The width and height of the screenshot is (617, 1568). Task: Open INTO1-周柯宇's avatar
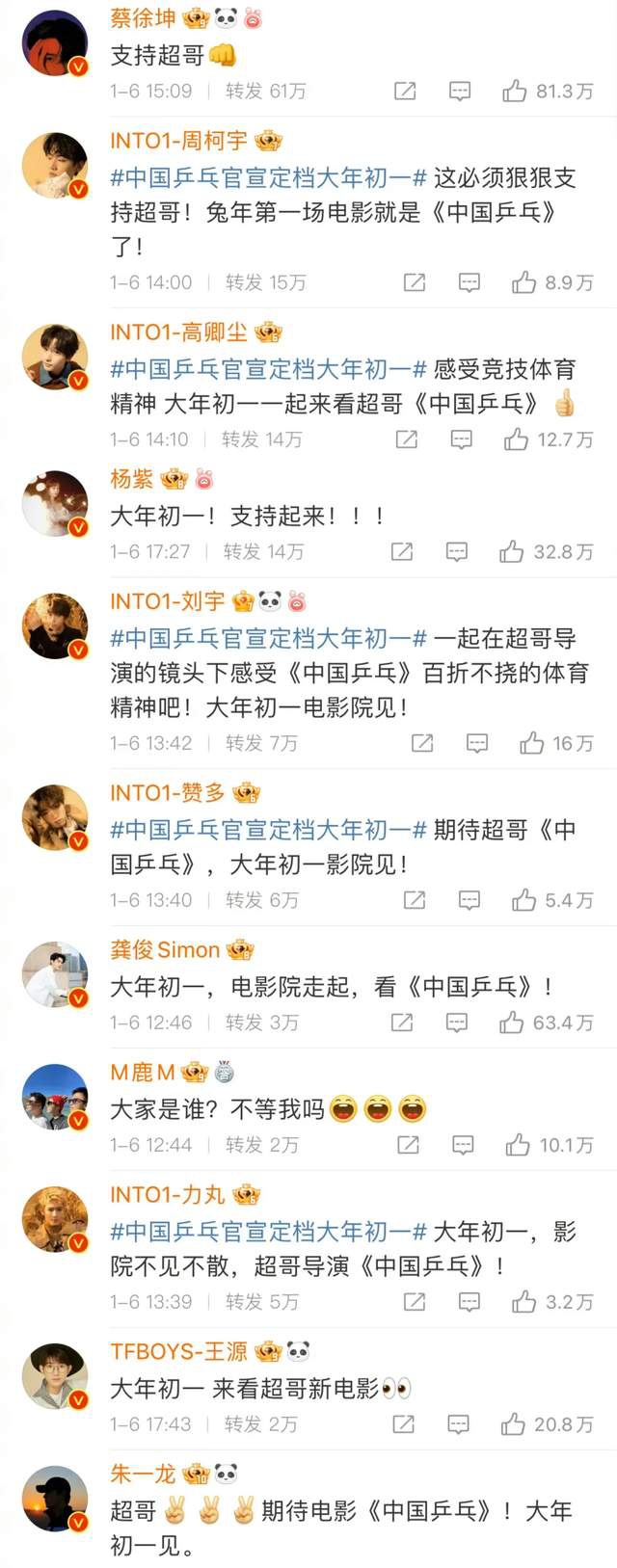pos(56,165)
